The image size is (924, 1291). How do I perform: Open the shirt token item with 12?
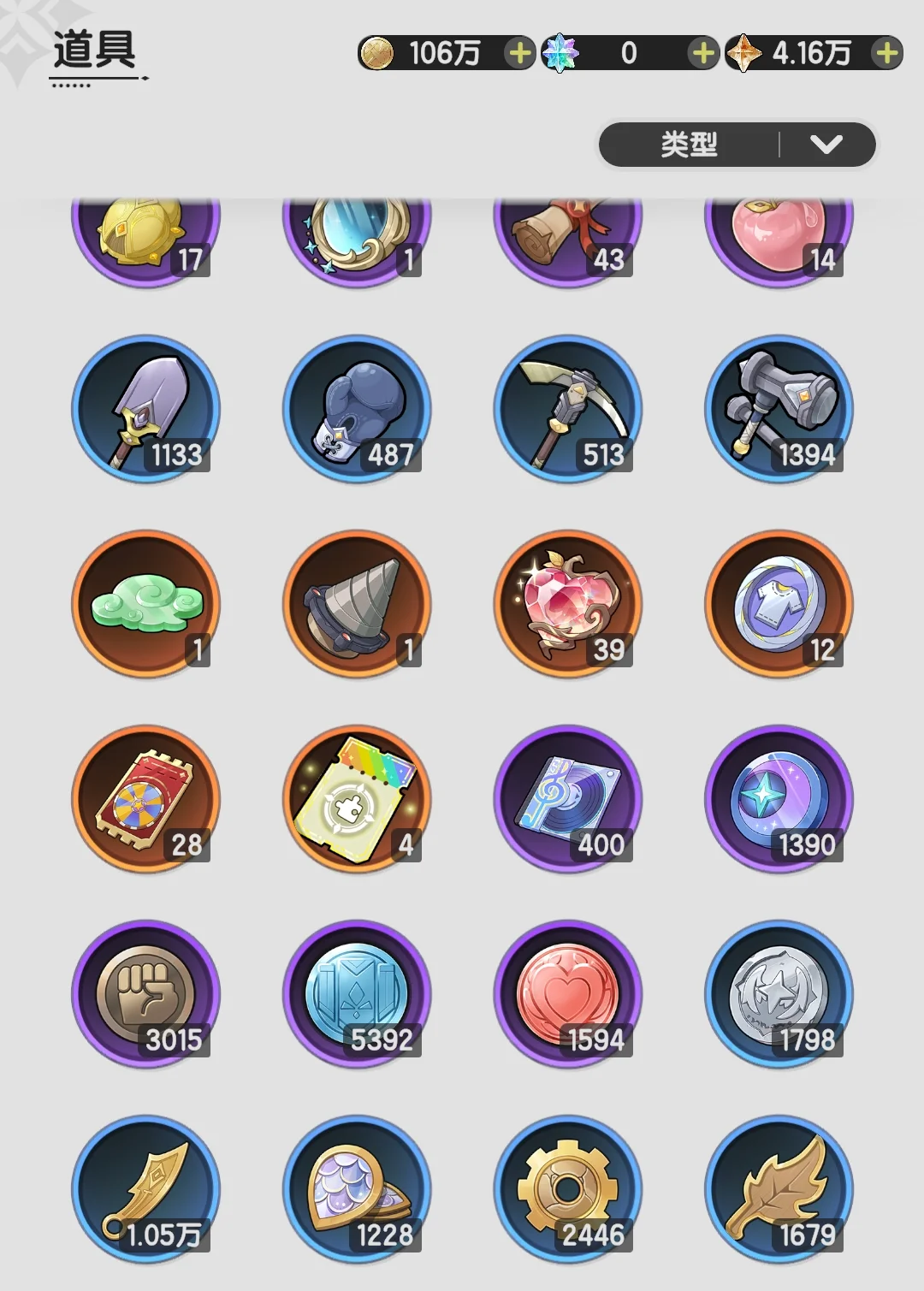(779, 604)
